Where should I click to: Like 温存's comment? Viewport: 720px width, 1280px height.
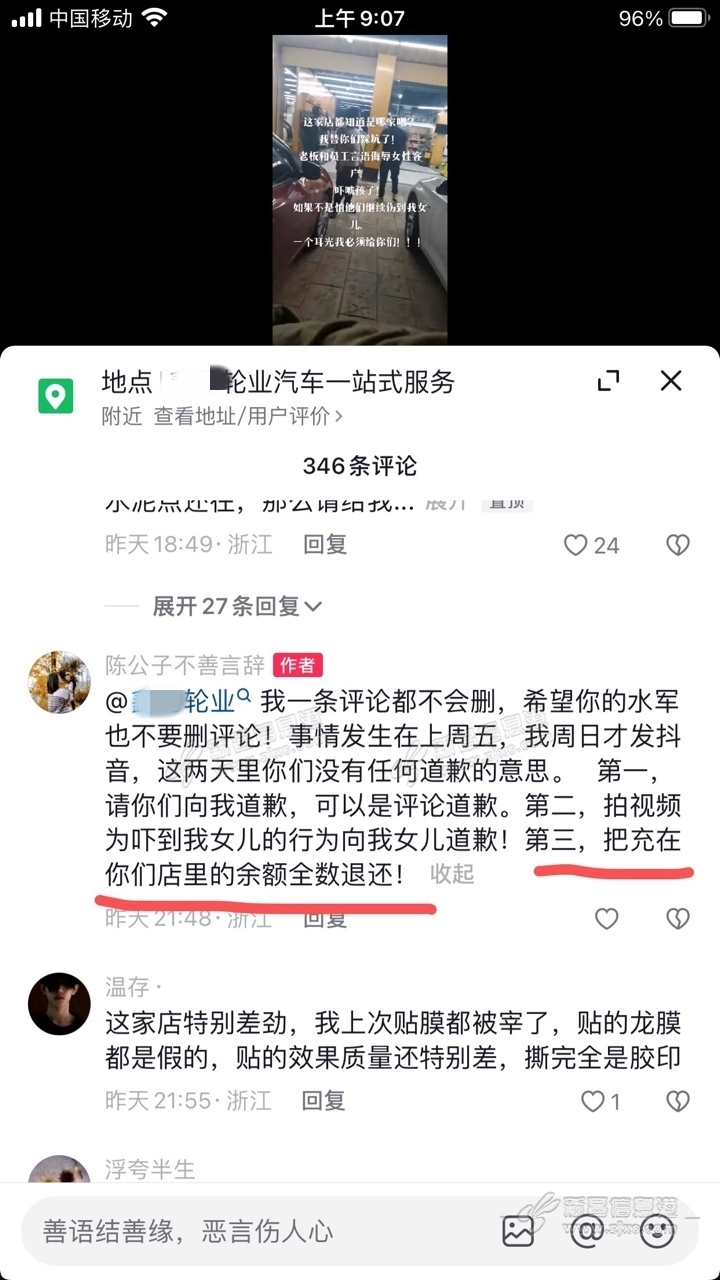tap(594, 1101)
